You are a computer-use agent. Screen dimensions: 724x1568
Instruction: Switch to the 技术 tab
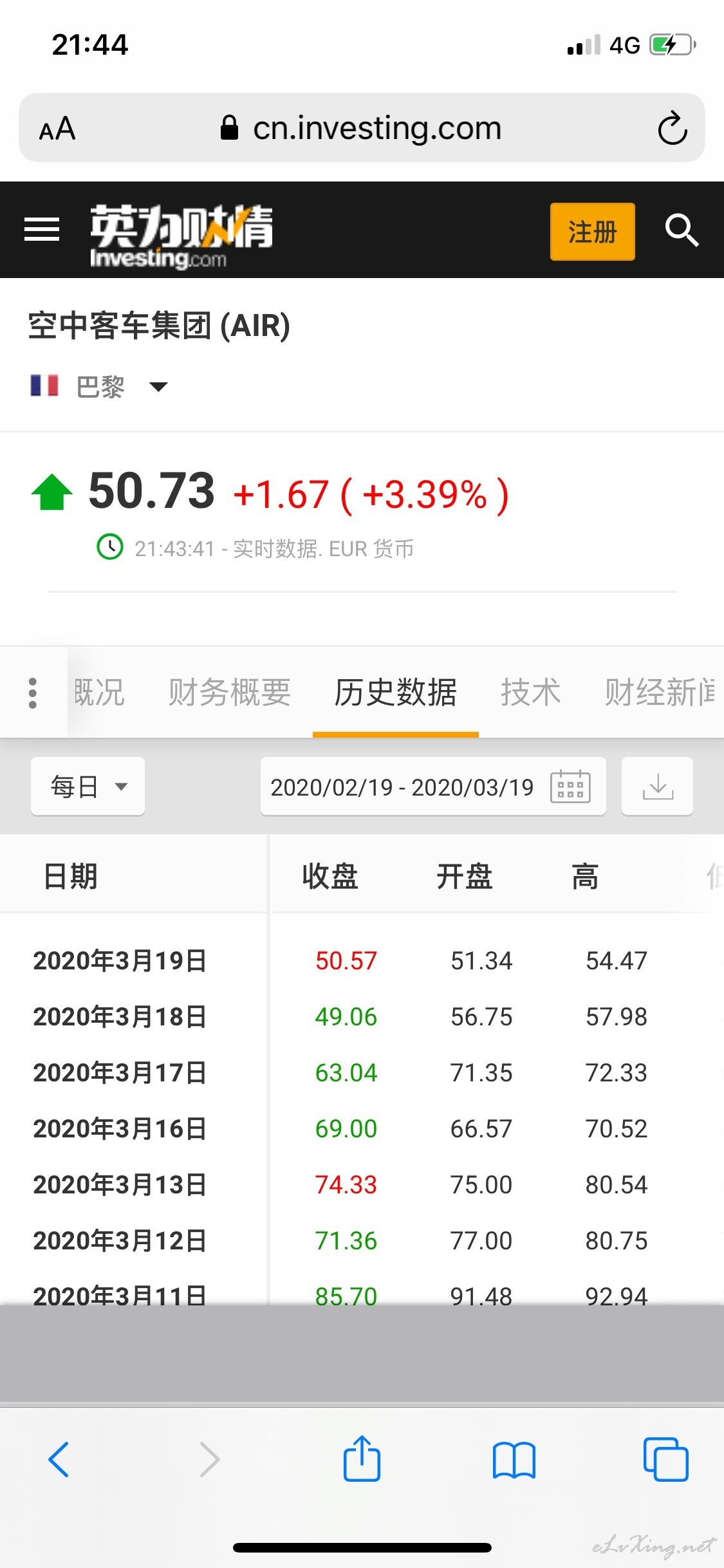click(x=530, y=693)
